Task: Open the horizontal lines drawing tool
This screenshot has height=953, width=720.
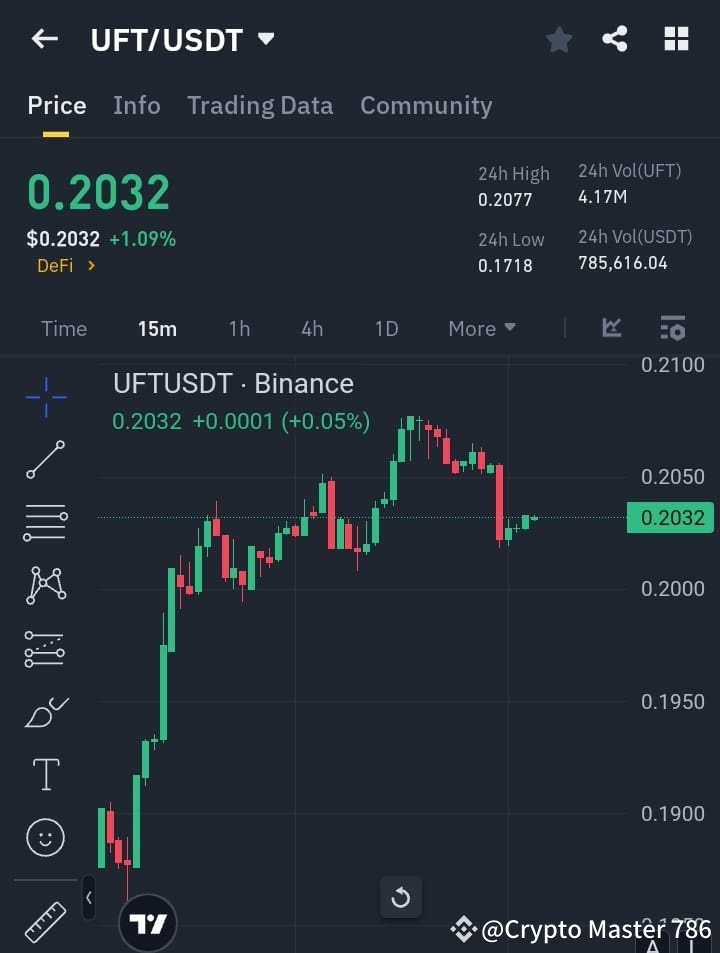Action: (x=45, y=523)
